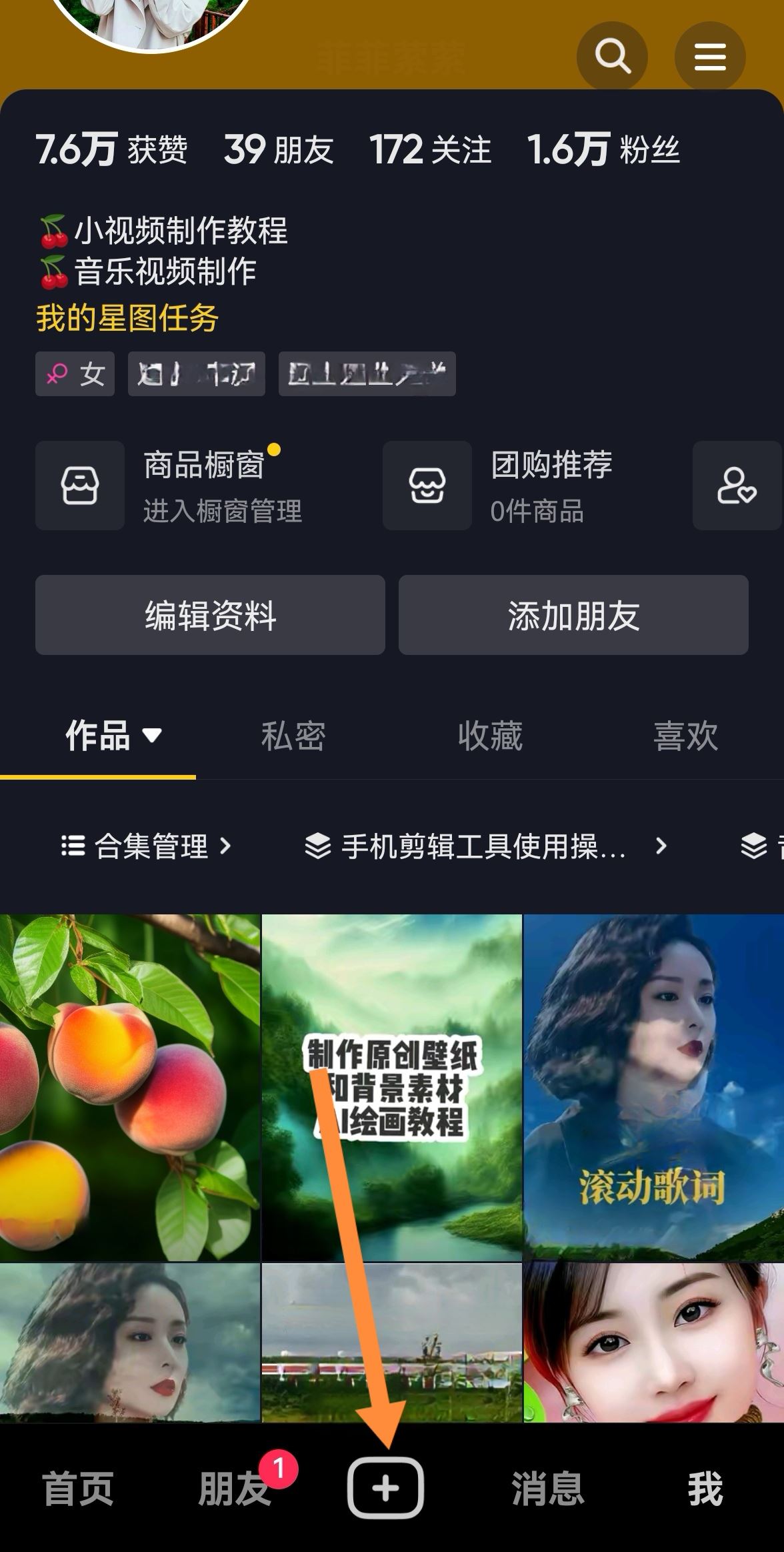The height and width of the screenshot is (1552, 784).
Task: Tap the 团购推荐 group-buying icon
Action: pos(427,486)
